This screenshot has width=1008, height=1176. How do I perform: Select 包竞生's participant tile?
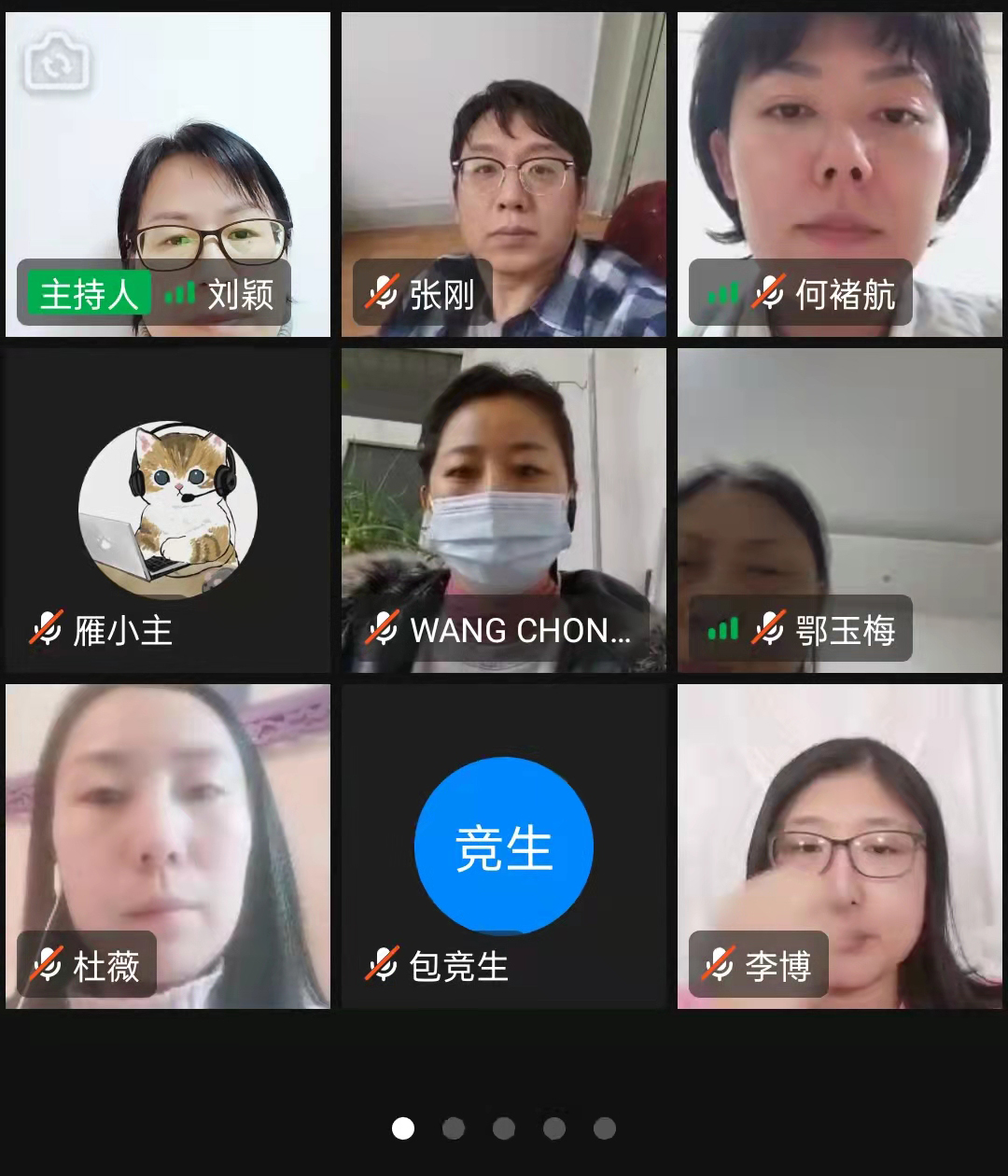pos(504,847)
